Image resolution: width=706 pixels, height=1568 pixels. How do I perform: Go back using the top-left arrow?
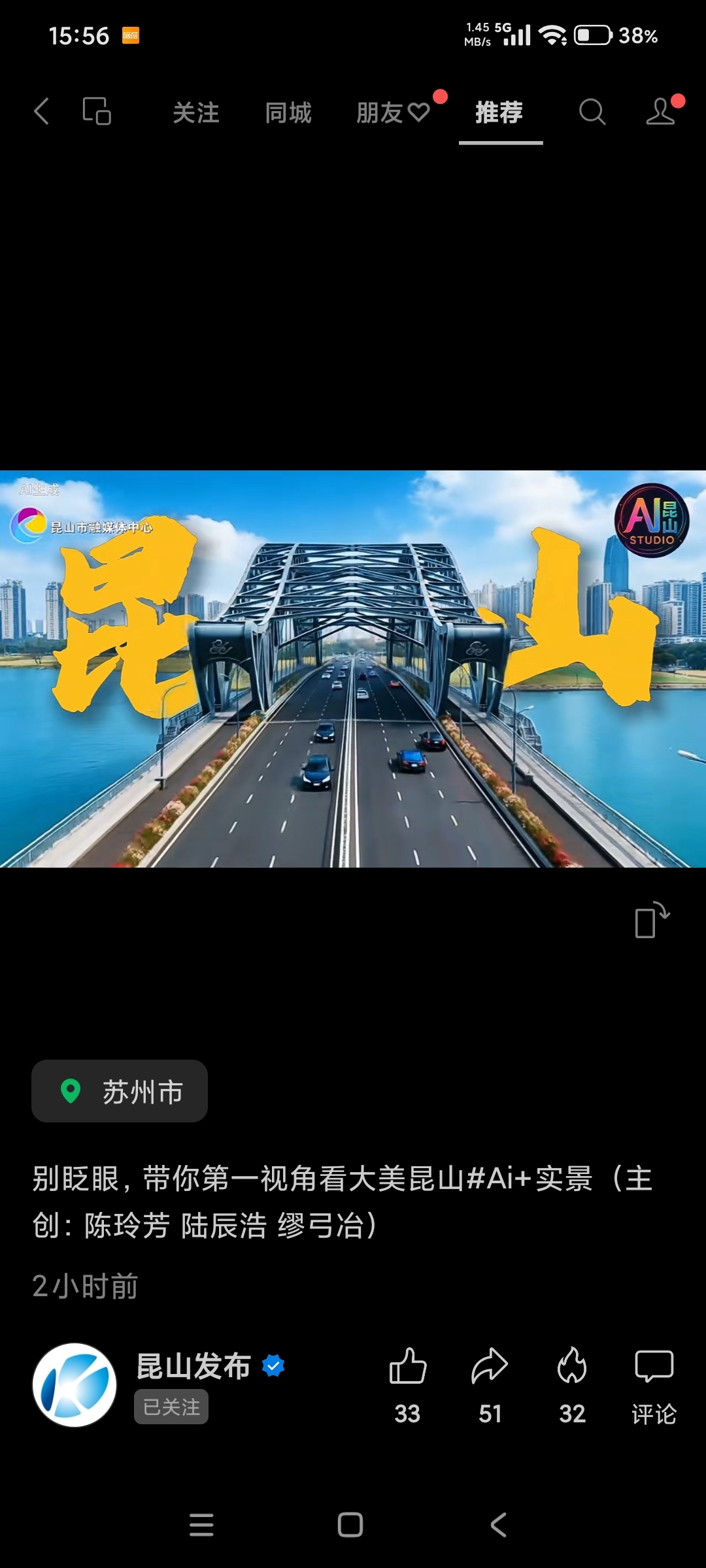pyautogui.click(x=41, y=112)
